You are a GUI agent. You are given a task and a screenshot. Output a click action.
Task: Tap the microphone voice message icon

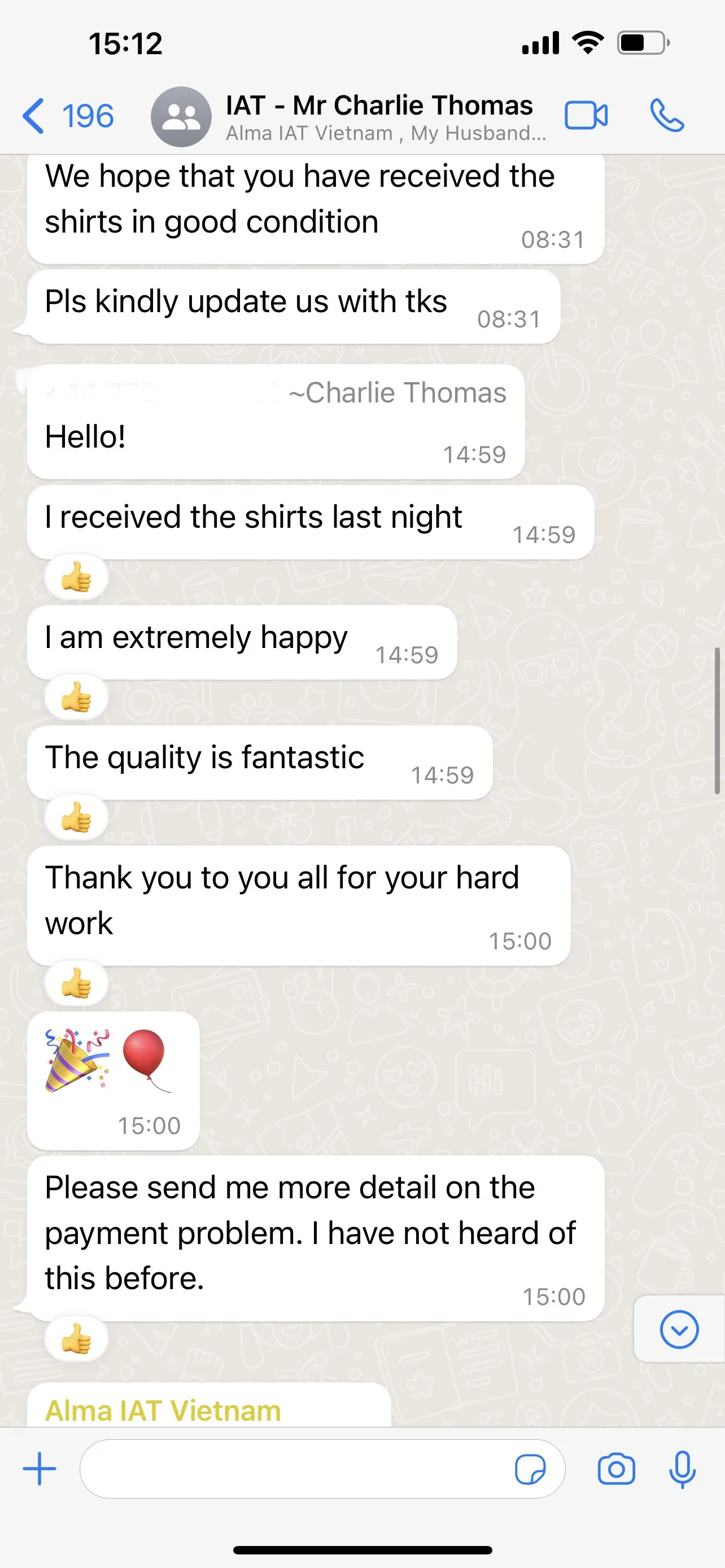pyautogui.click(x=683, y=1469)
